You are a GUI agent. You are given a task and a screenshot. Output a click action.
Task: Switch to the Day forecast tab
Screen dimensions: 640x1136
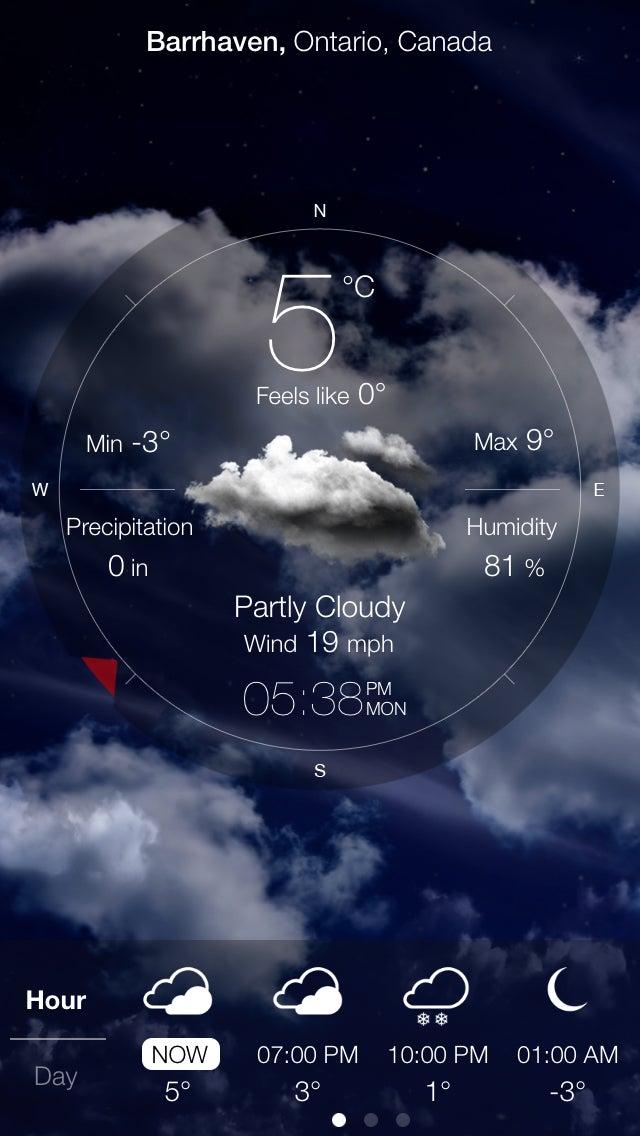pos(56,1077)
